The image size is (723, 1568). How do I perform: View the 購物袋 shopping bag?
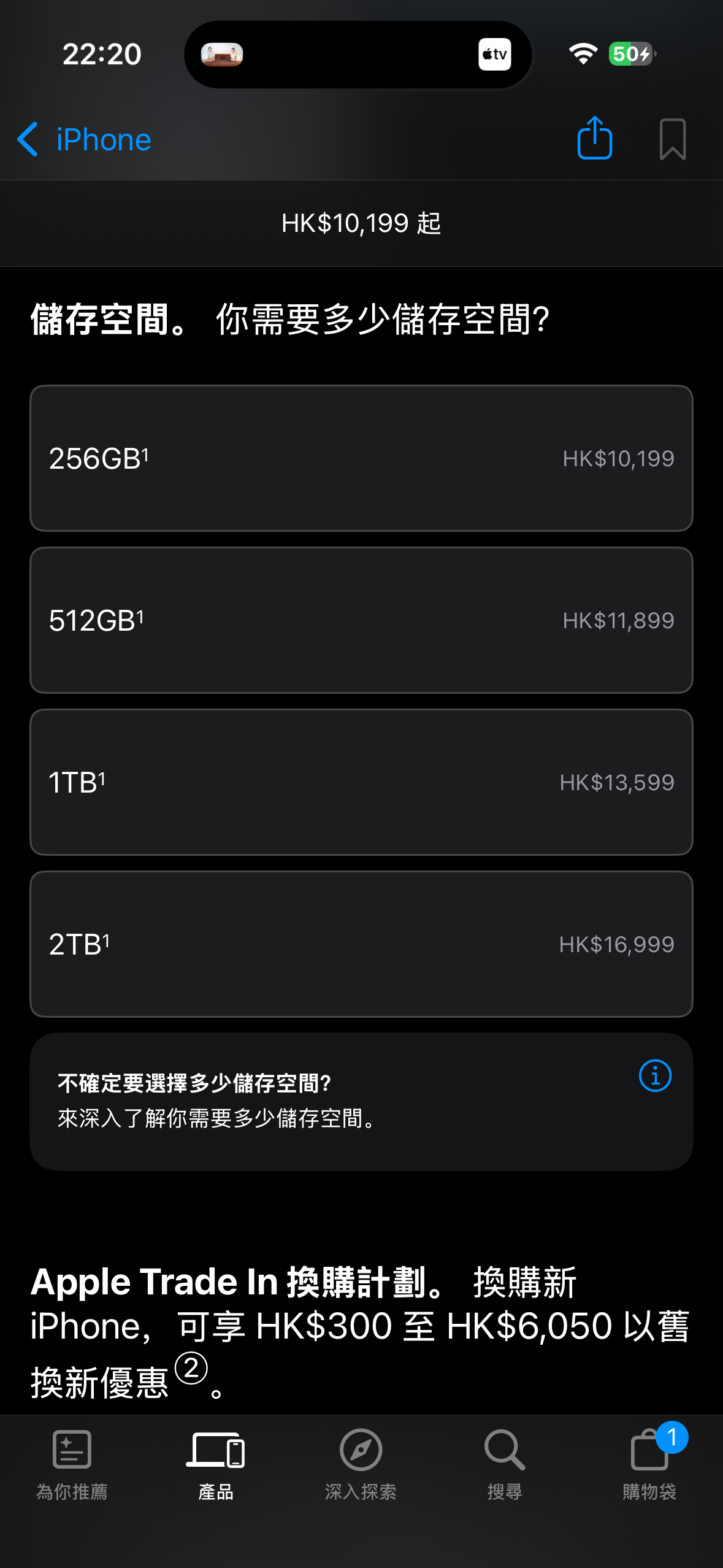click(649, 1464)
